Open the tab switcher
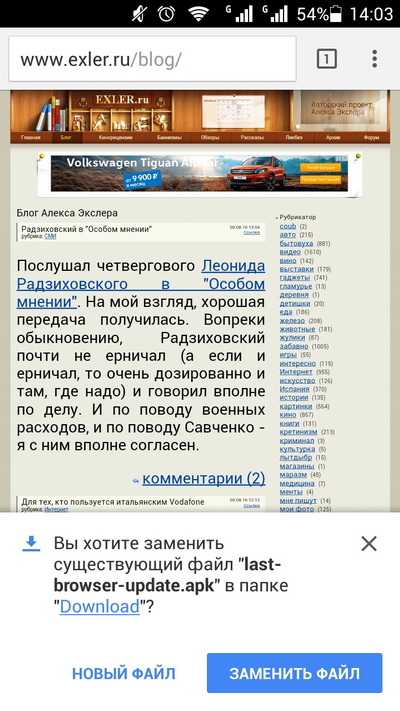The image size is (400, 711). click(327, 59)
